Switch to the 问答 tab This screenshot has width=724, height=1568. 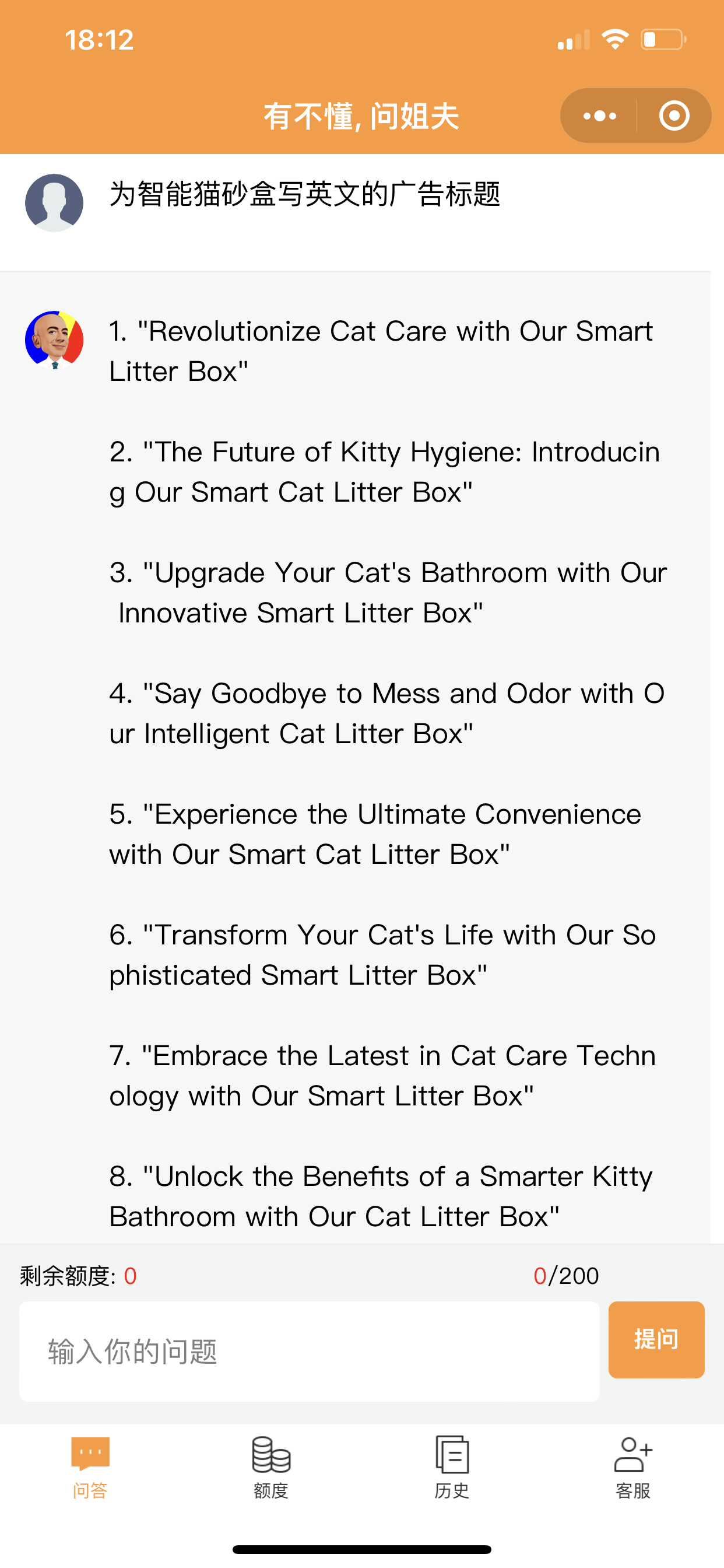[90, 1468]
